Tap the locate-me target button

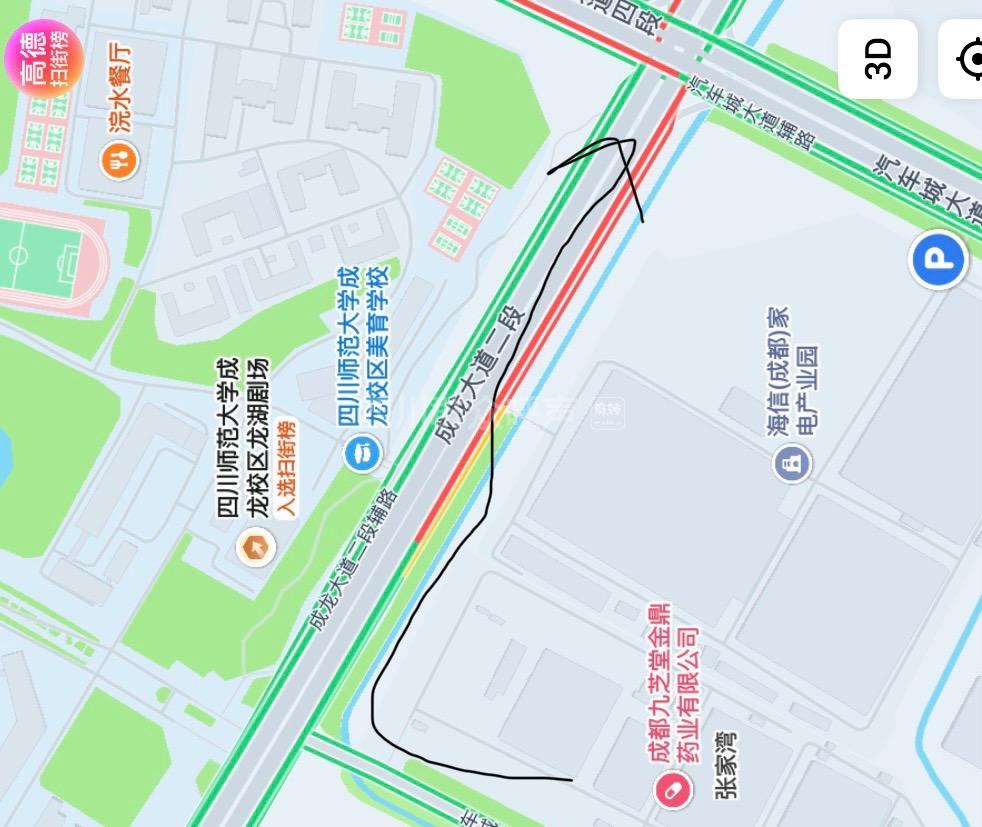[x=963, y=59]
